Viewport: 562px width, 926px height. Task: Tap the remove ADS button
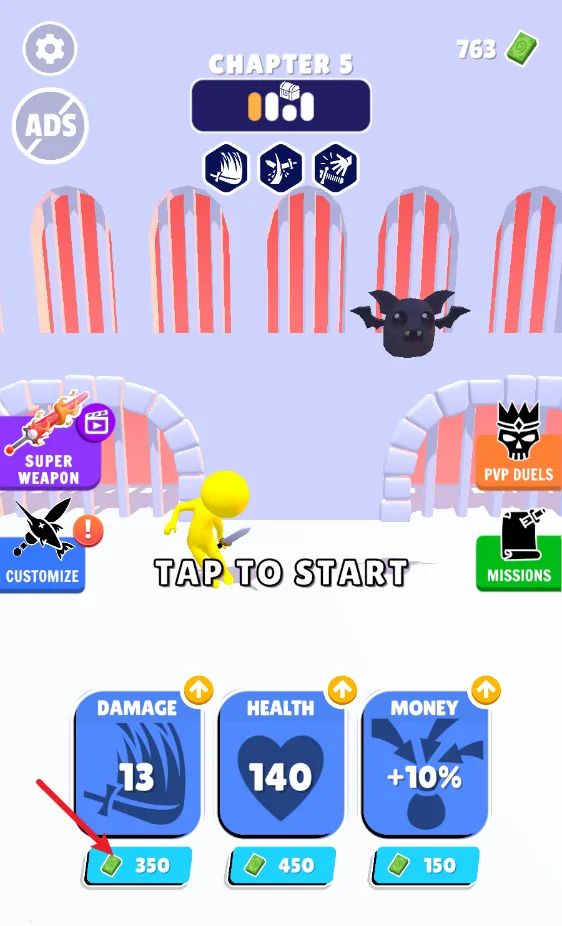tap(50, 125)
